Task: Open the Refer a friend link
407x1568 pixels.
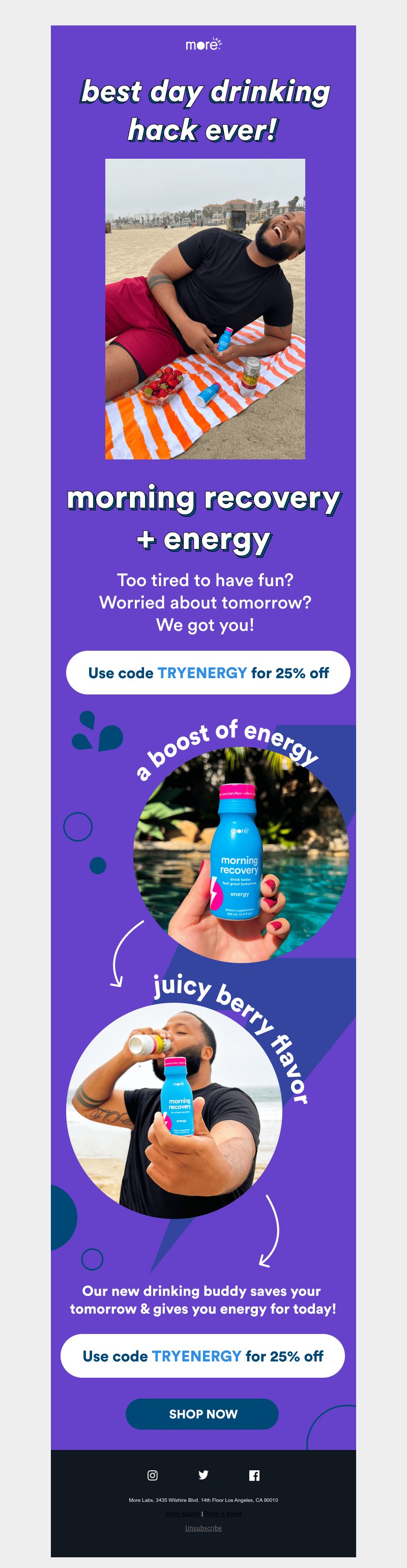Action: (x=223, y=1513)
